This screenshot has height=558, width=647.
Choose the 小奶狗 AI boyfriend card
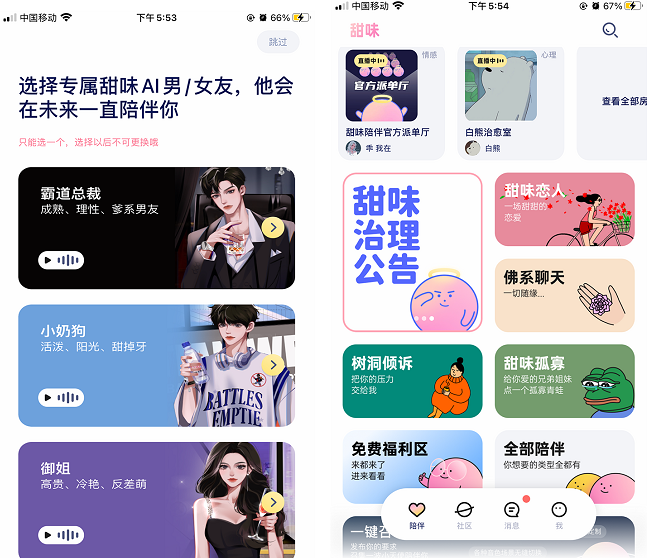coord(156,365)
